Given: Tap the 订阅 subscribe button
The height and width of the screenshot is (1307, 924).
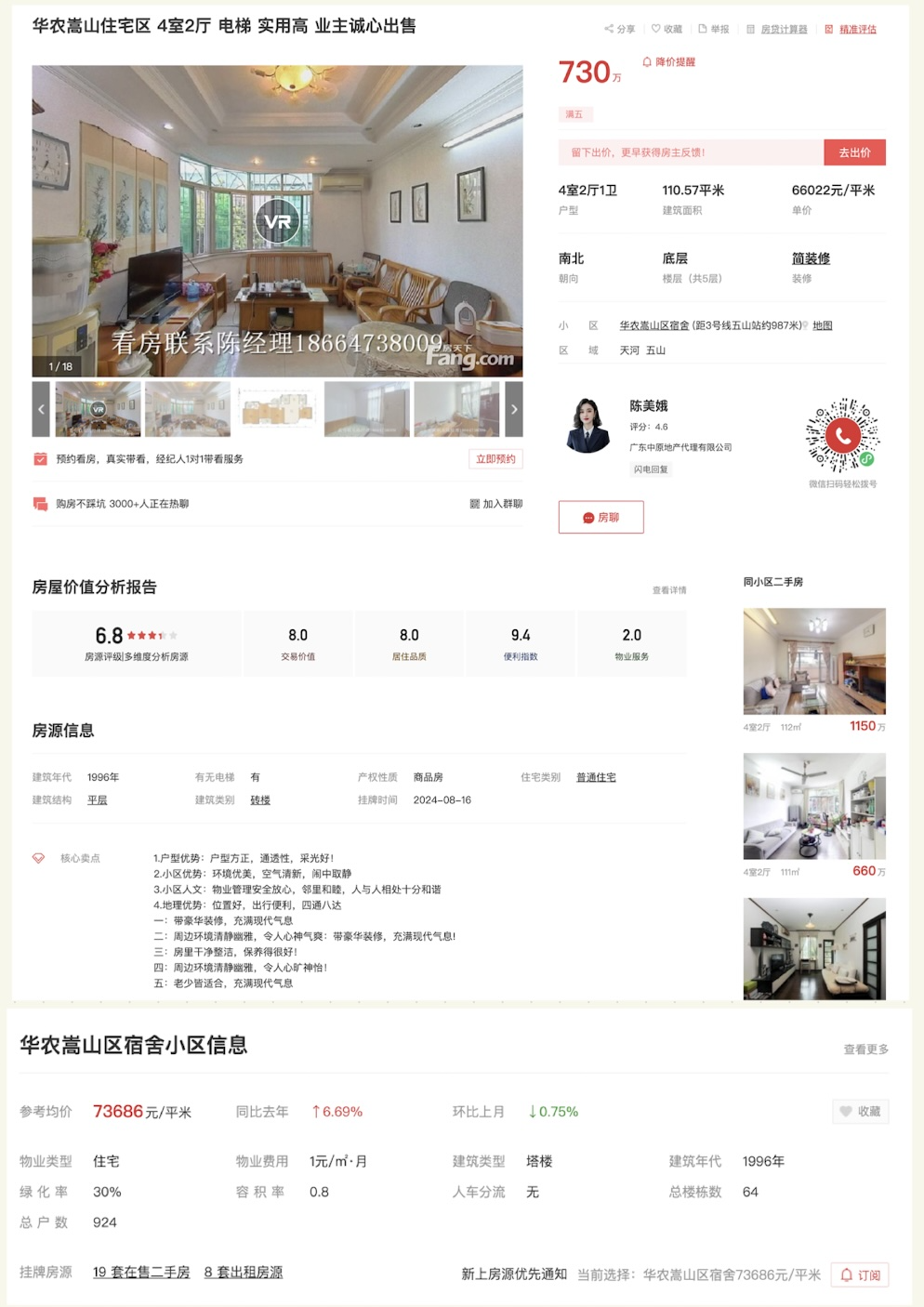Looking at the screenshot, I should tap(860, 1274).
